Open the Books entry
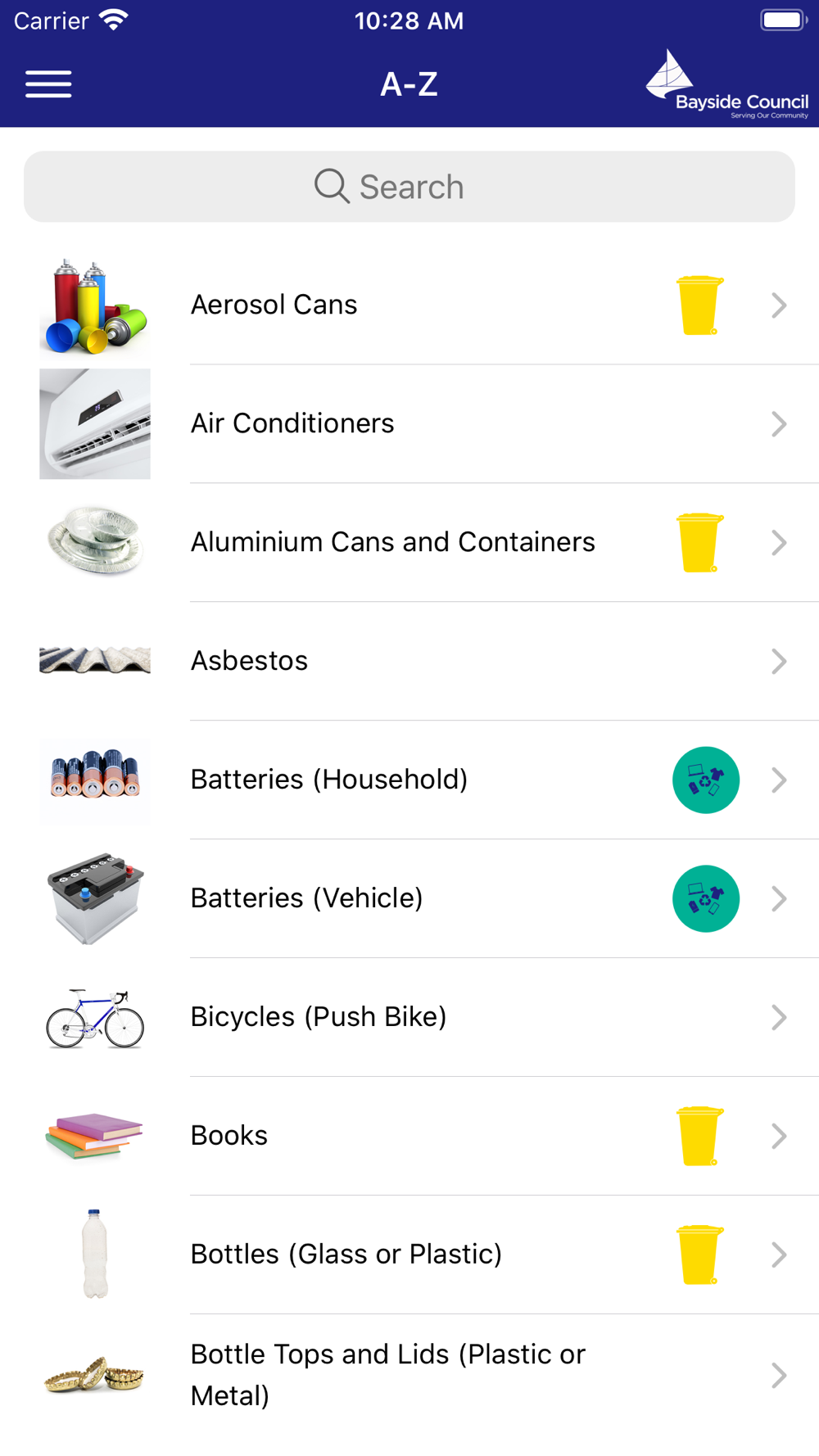 409,1136
